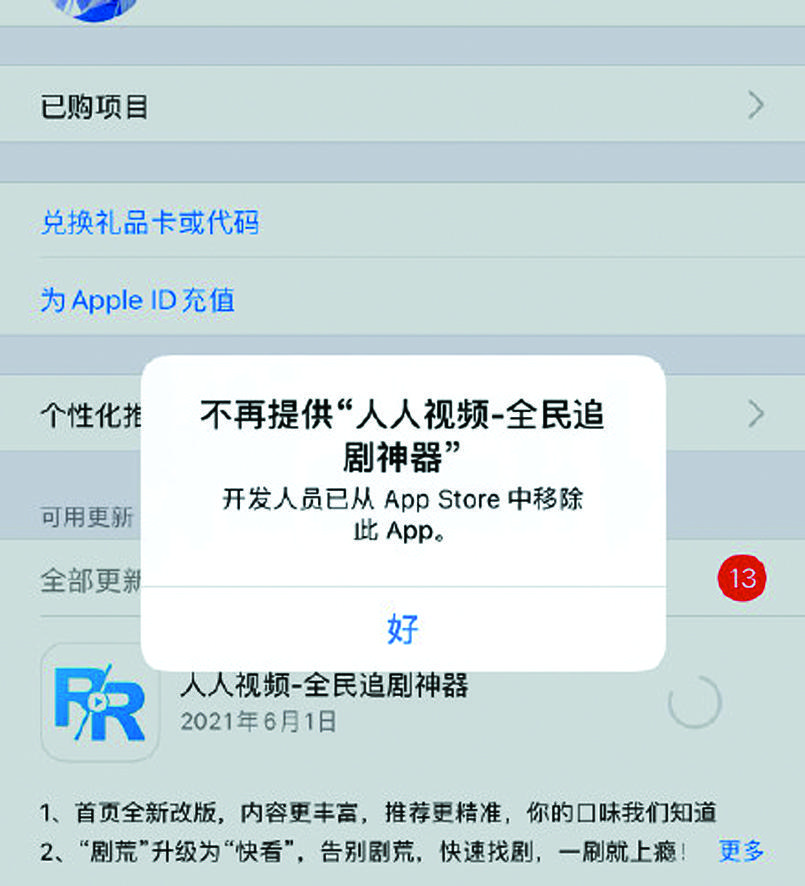Expand release notes with 更多
The image size is (805, 886).
(741, 851)
